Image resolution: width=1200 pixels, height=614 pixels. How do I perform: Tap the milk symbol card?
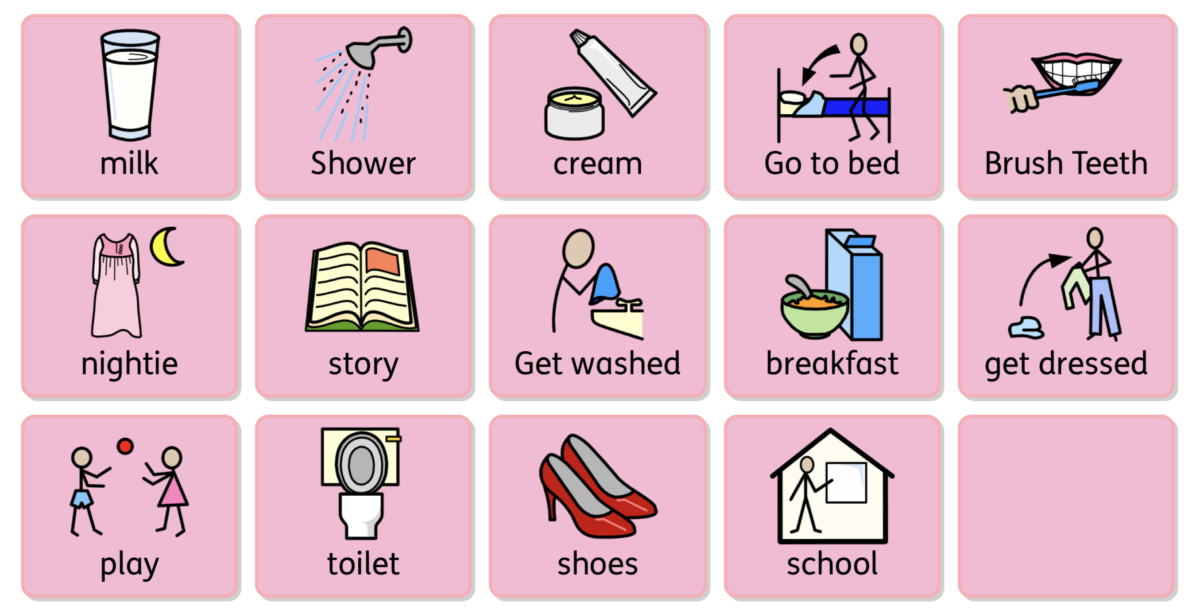point(130,106)
